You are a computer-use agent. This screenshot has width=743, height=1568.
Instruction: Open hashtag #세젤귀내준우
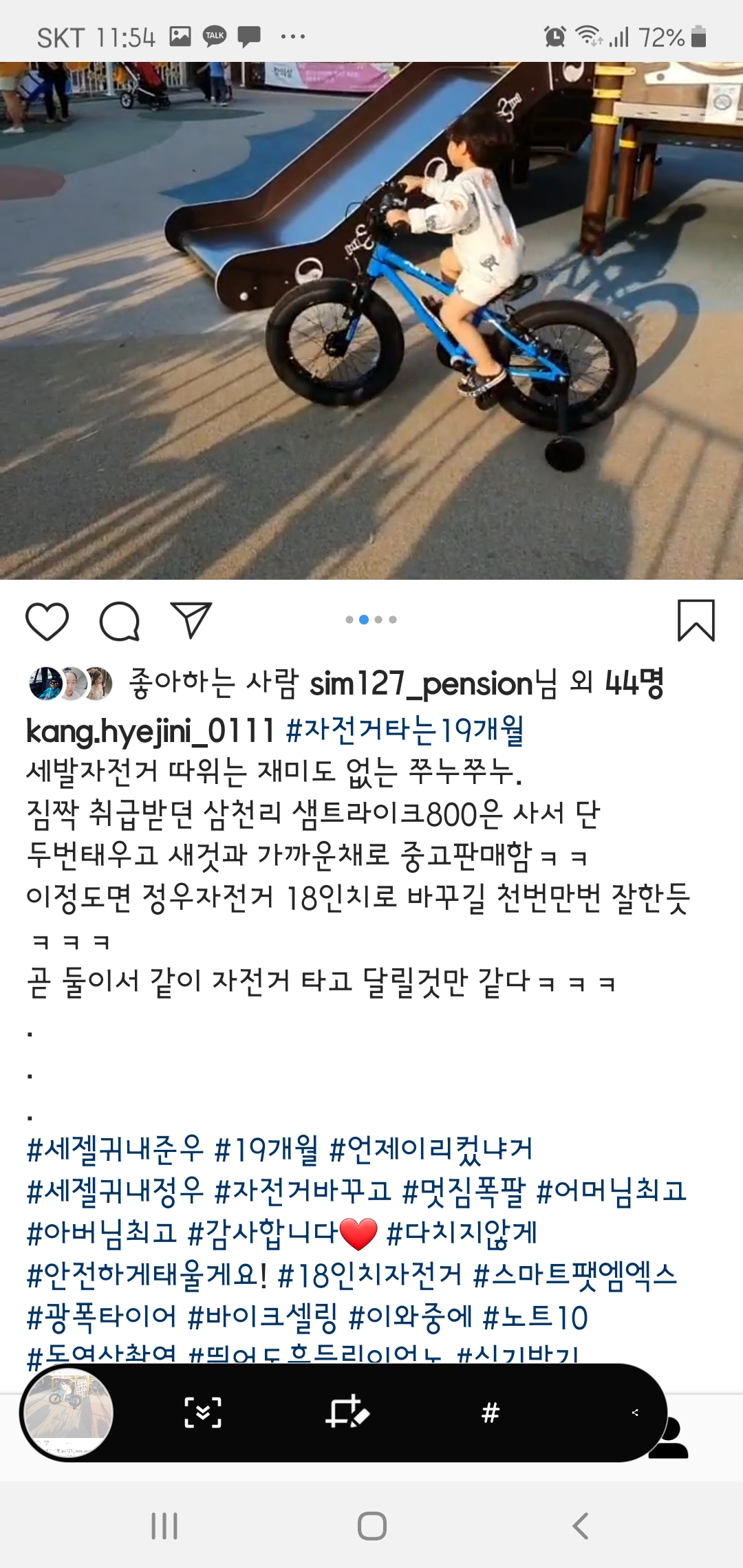pyautogui.click(x=115, y=1149)
